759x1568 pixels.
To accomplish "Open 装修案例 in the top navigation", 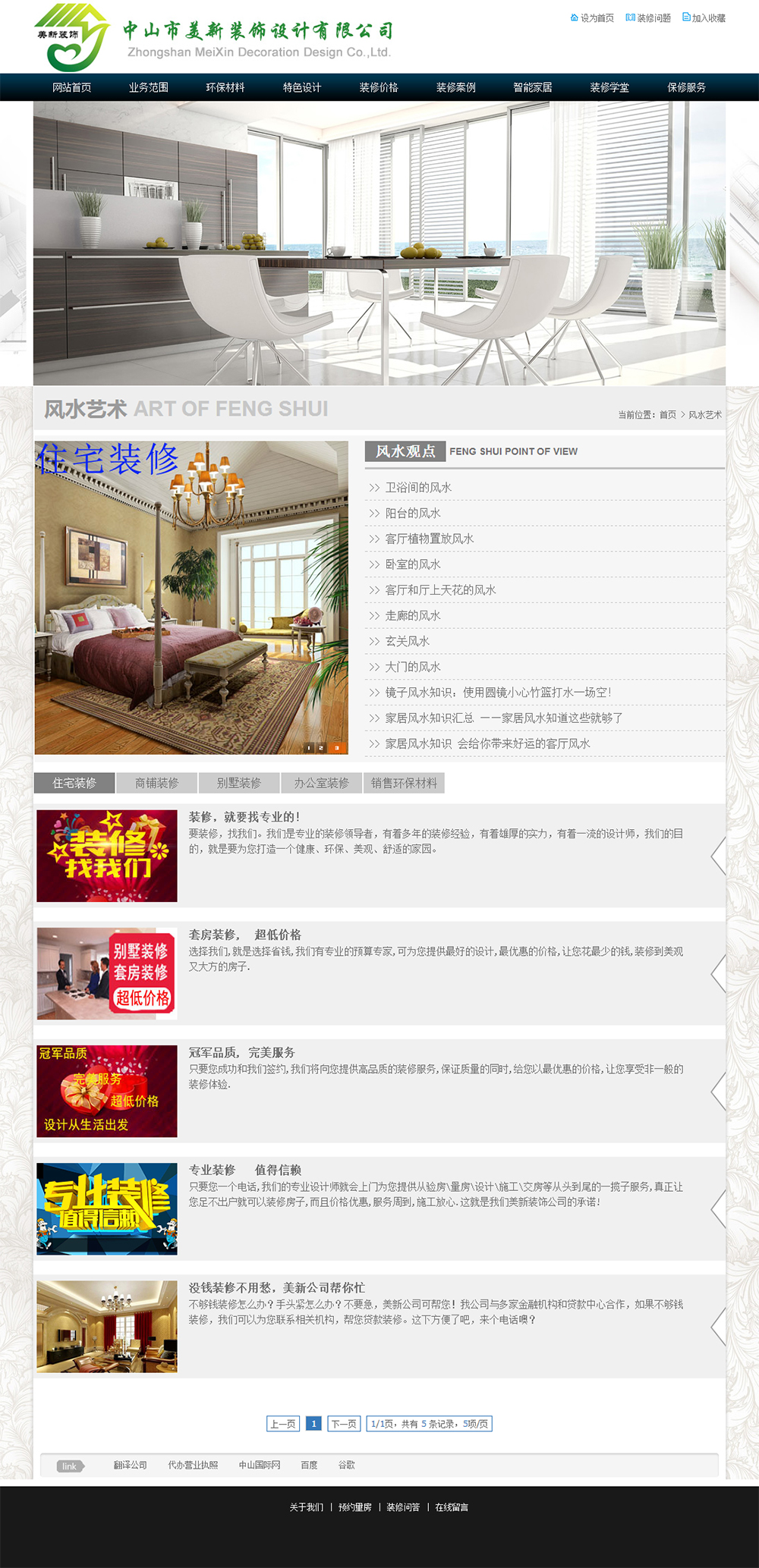I will tap(455, 87).
